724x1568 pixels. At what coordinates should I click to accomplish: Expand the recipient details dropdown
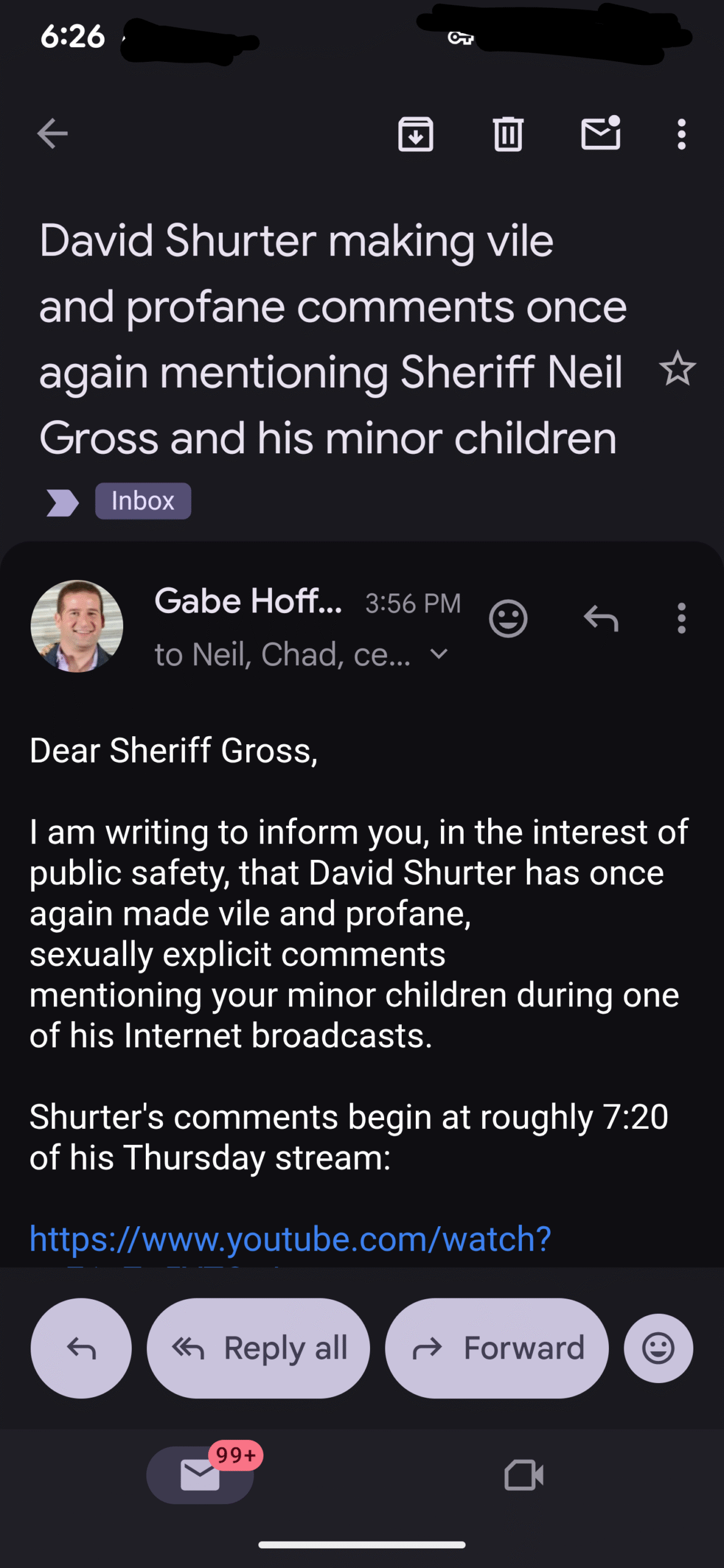439,654
